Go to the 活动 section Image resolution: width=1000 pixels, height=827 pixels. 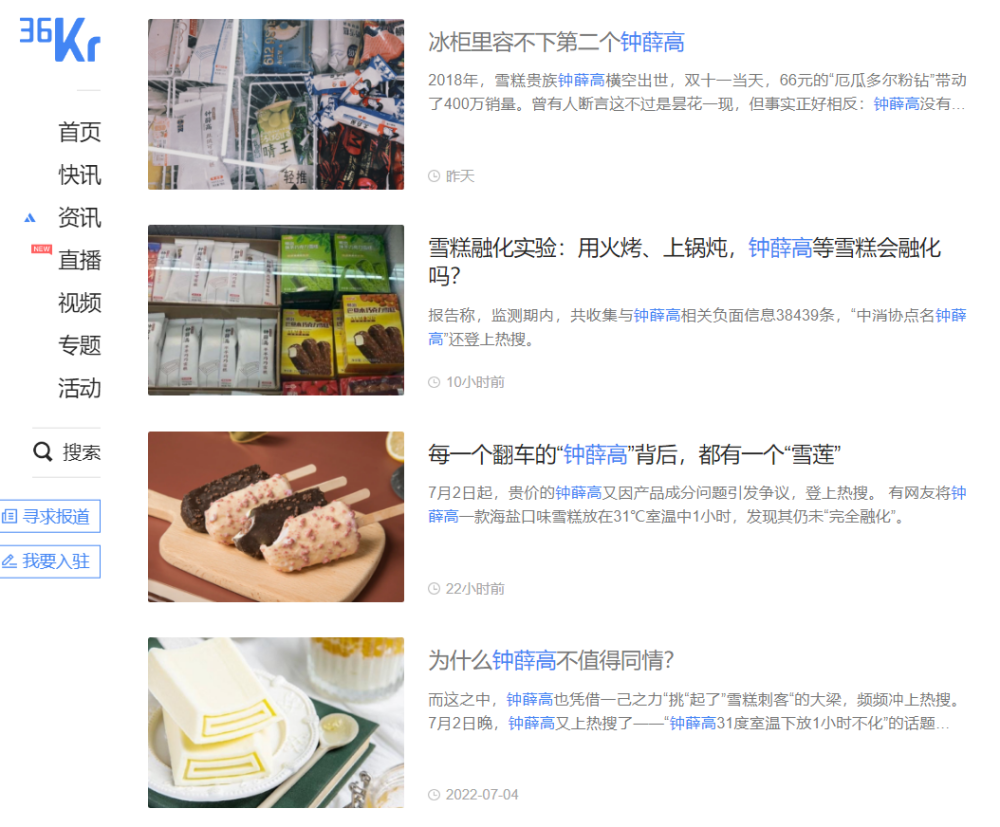pyautogui.click(x=79, y=388)
